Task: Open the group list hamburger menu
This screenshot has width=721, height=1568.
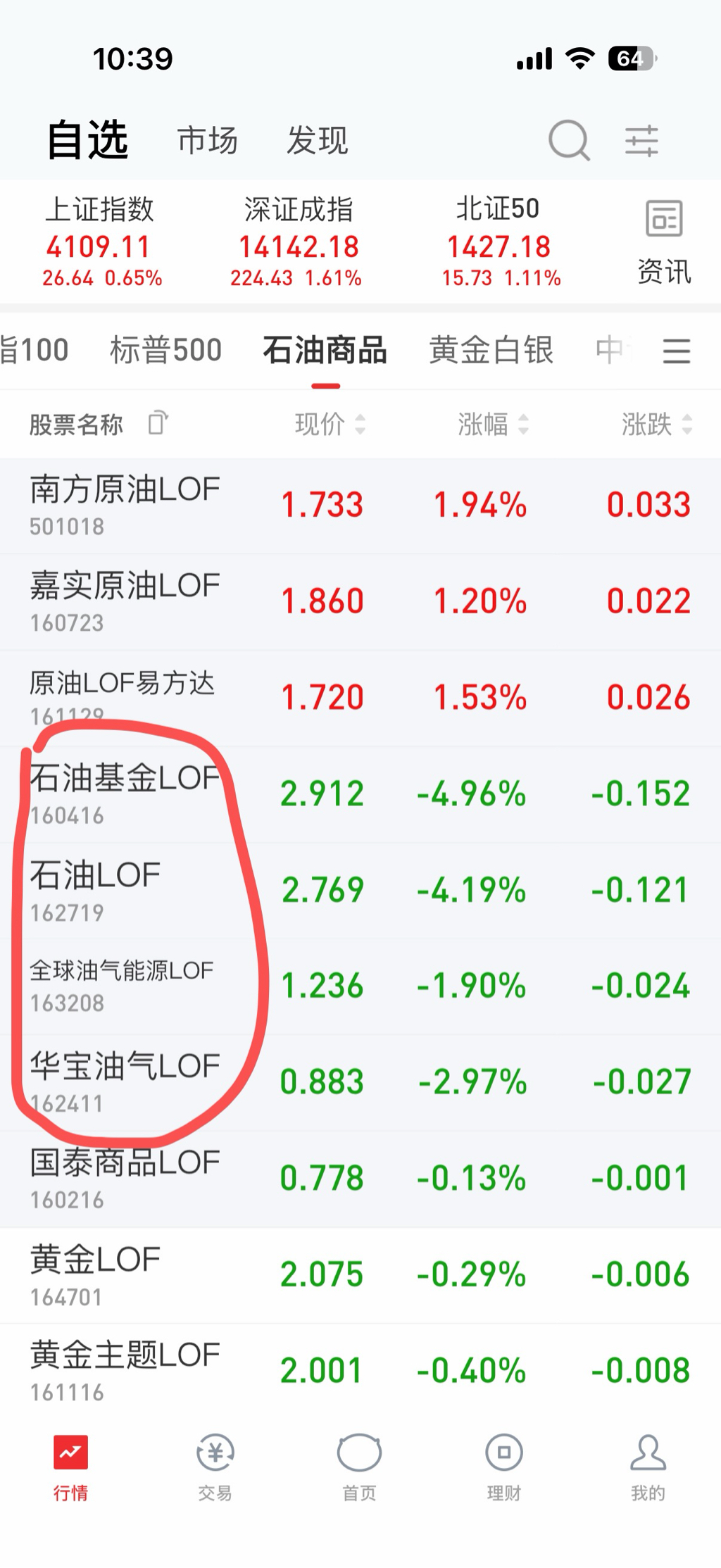Action: pyautogui.click(x=676, y=351)
